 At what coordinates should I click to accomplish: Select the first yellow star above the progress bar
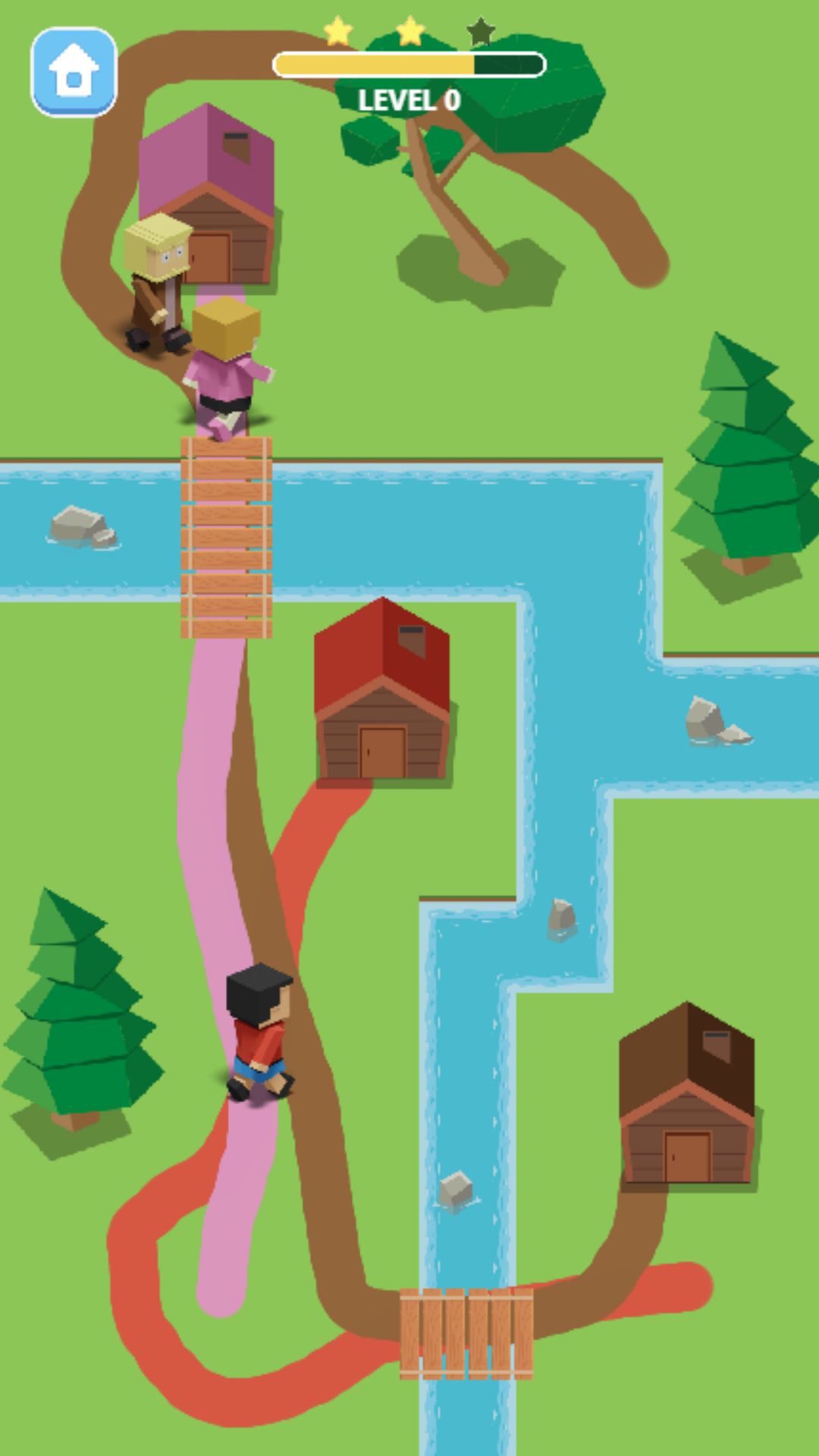tap(338, 30)
